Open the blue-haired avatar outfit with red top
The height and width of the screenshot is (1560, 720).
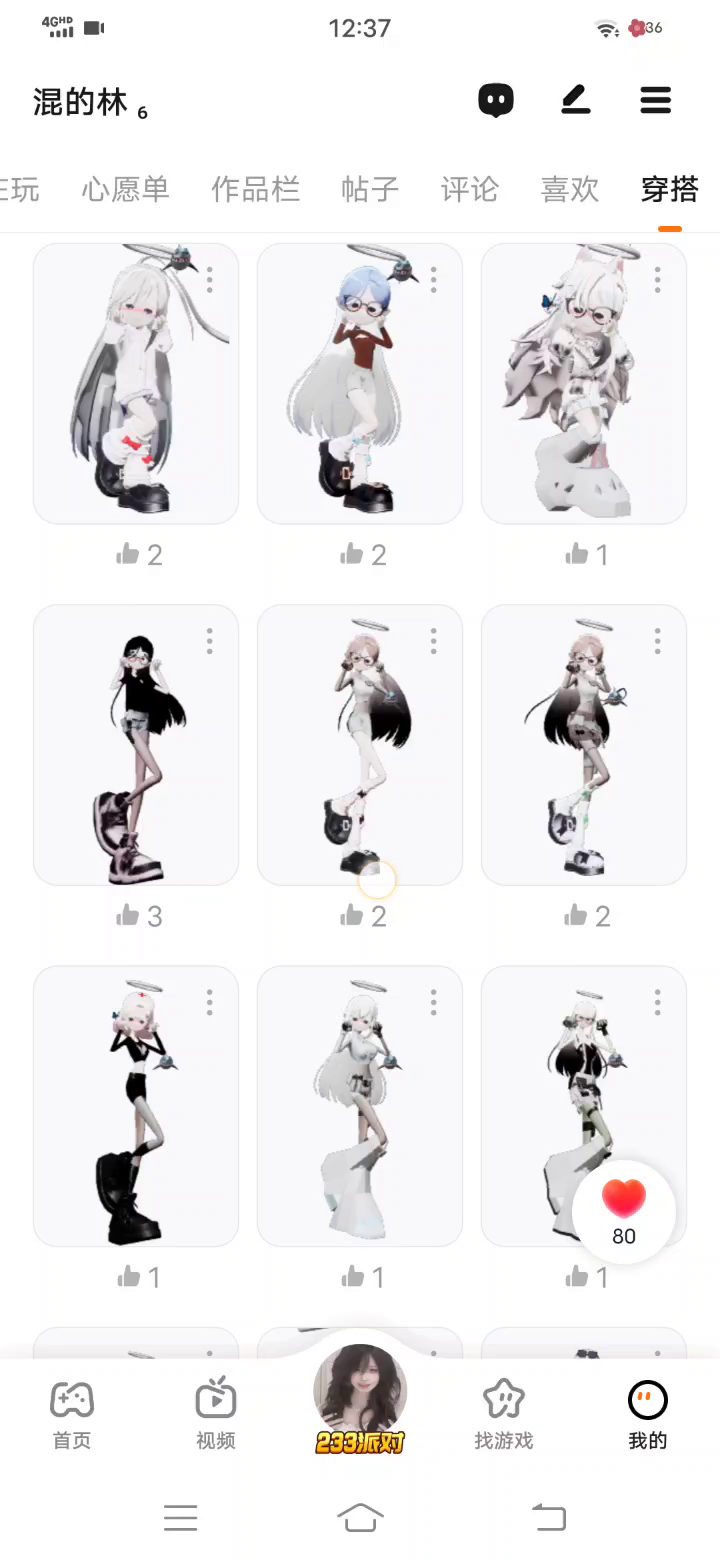click(x=360, y=383)
